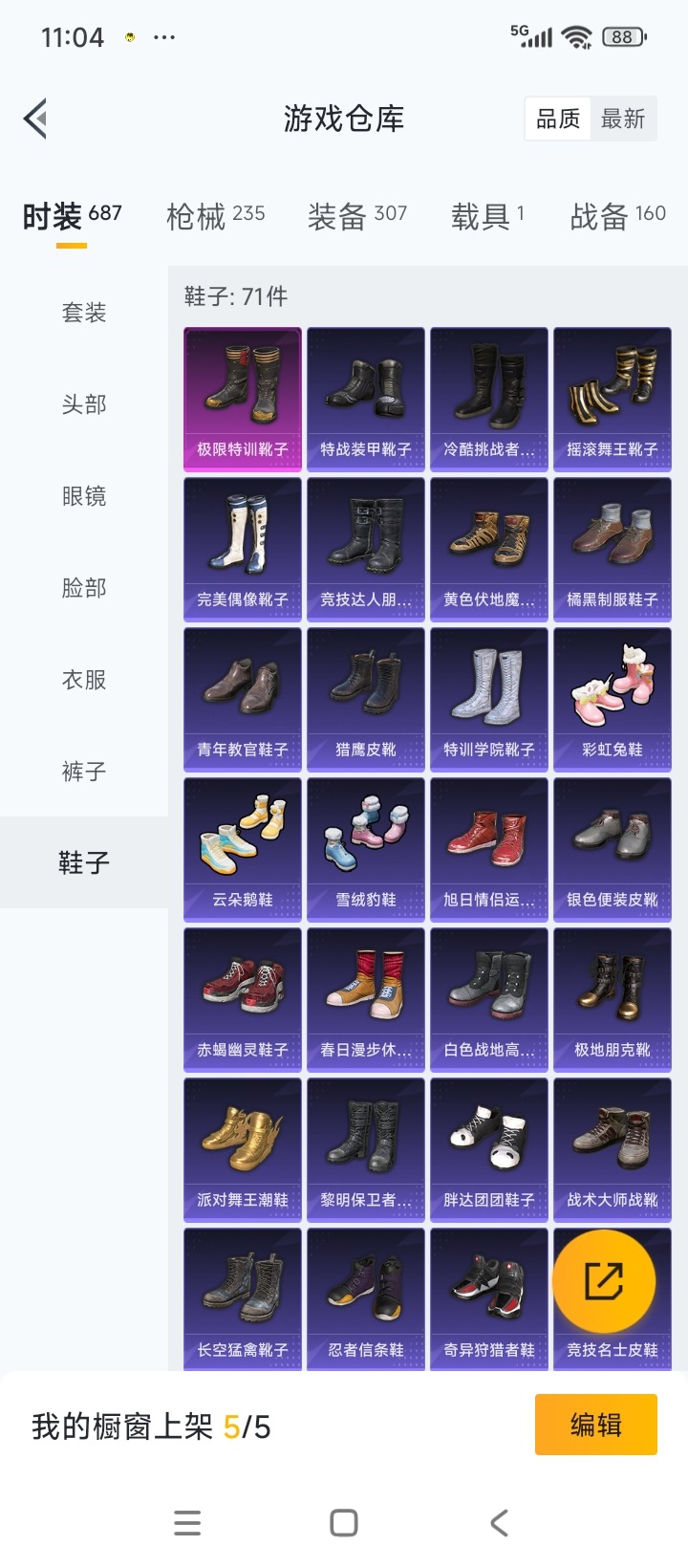Tap the Android back navigation icon
Viewport: 688px width, 1568px height.
coord(499,1522)
